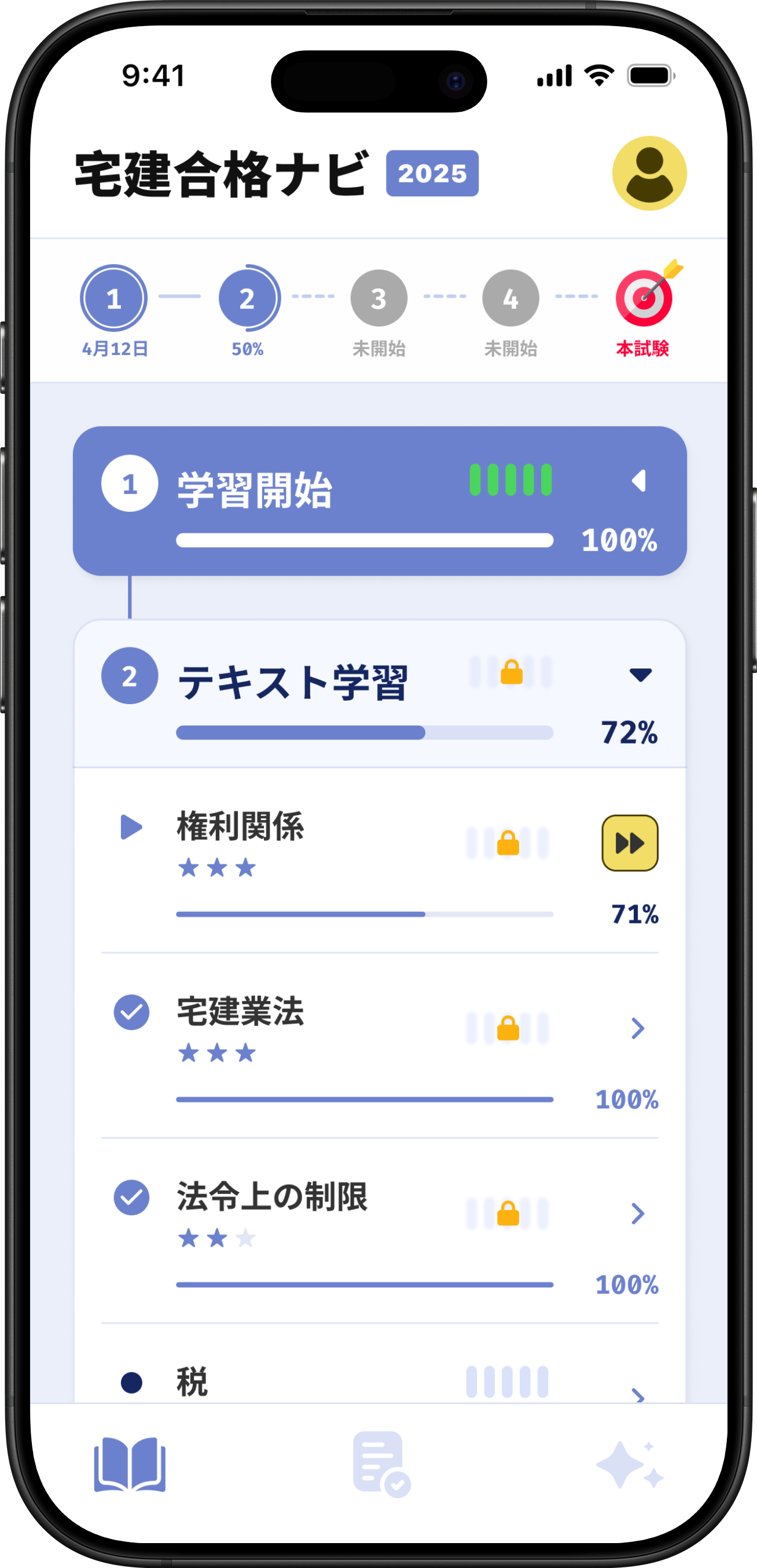This screenshot has height=1568, width=757.
Task: Open the 宅建業法 subject
Action: (637, 1029)
